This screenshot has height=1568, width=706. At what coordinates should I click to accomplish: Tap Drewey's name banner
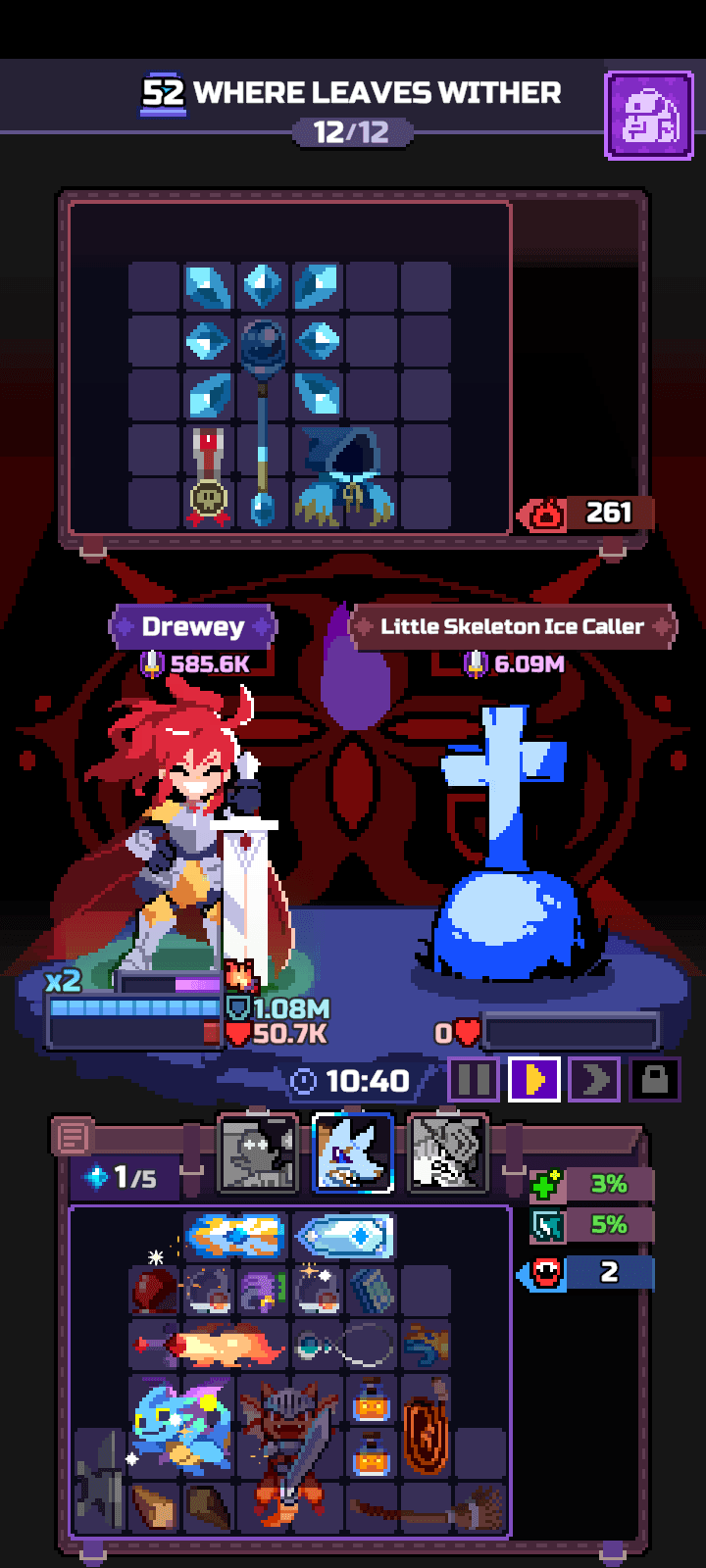193,626
